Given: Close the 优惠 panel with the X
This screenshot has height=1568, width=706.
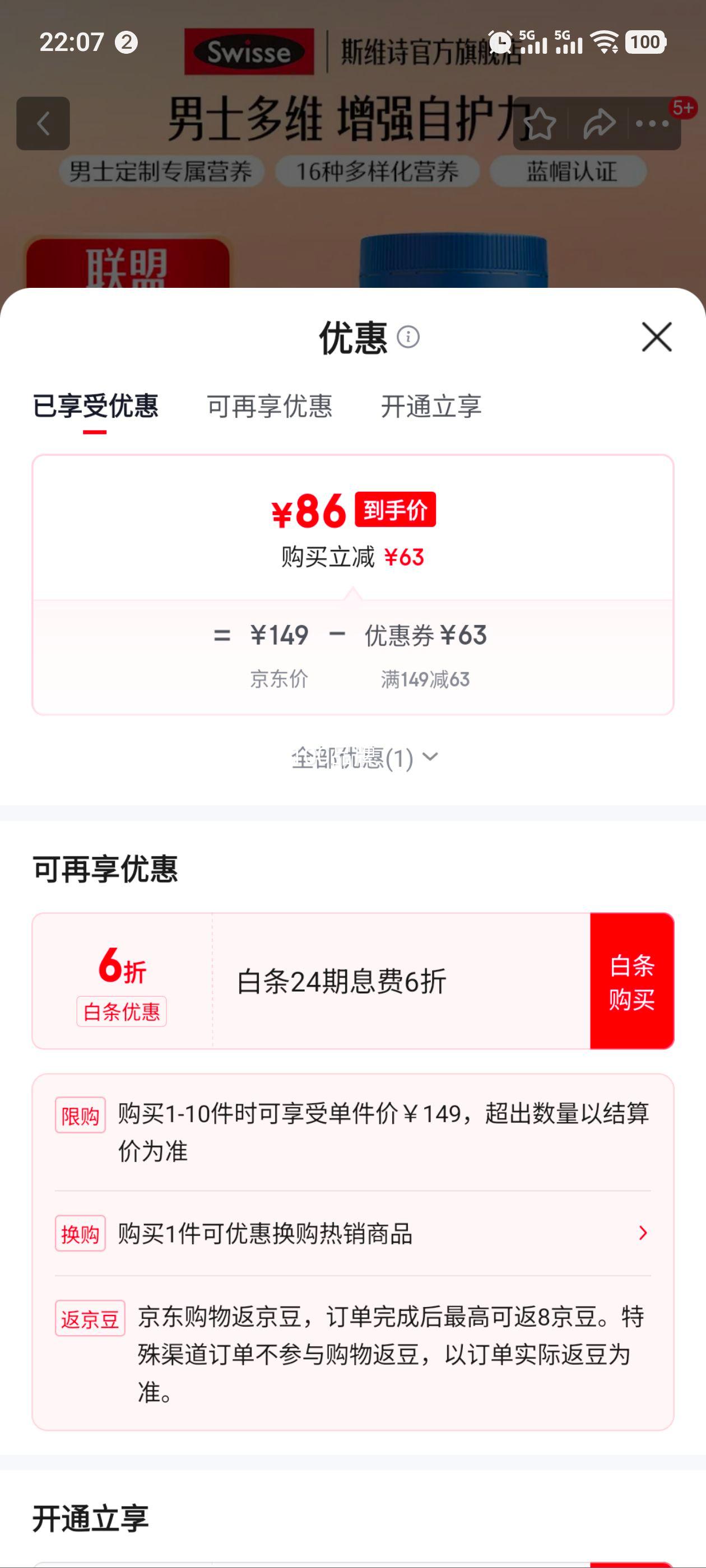Looking at the screenshot, I should point(656,338).
